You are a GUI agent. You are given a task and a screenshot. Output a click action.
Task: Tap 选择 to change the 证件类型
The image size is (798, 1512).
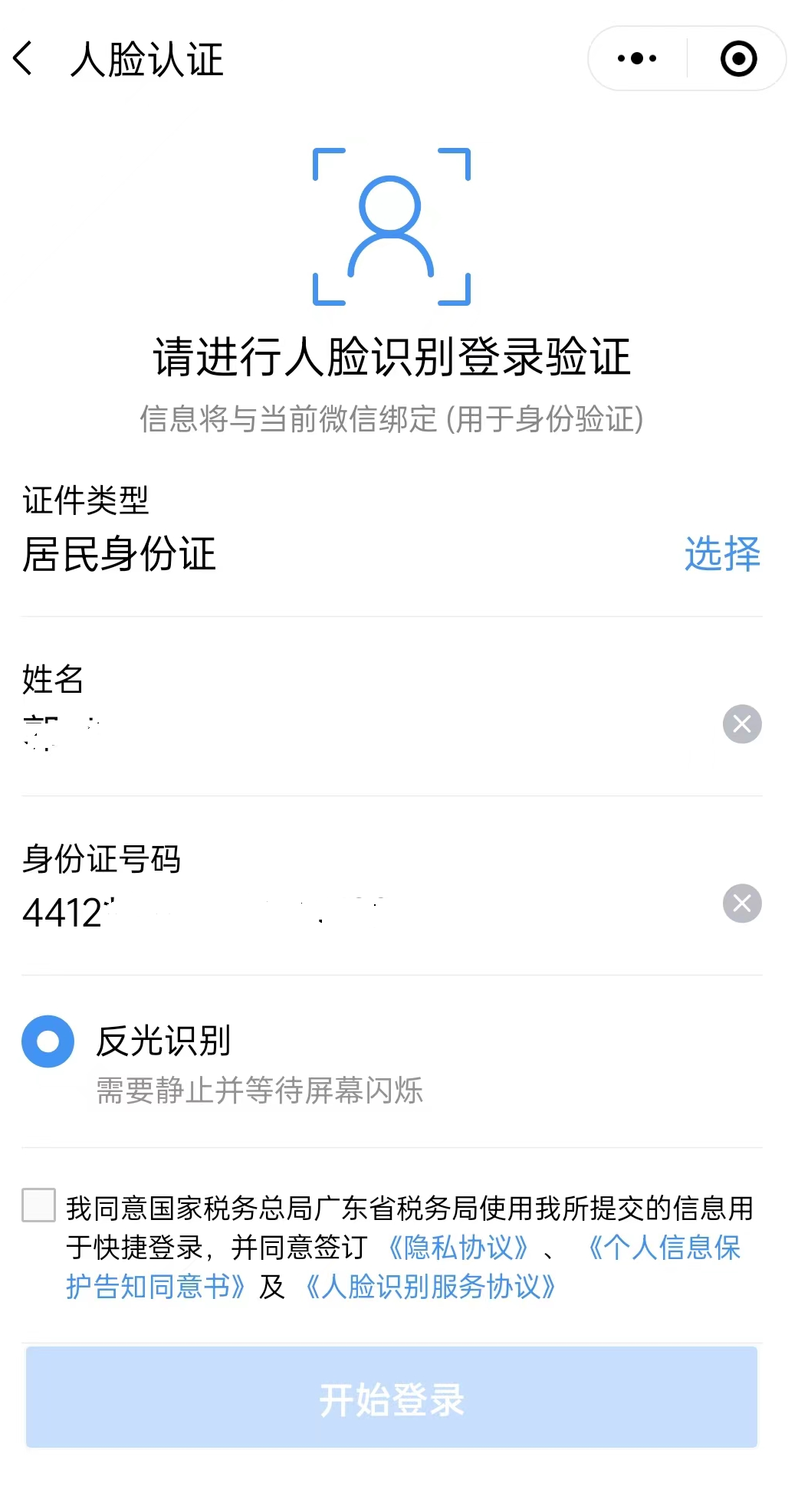[722, 553]
